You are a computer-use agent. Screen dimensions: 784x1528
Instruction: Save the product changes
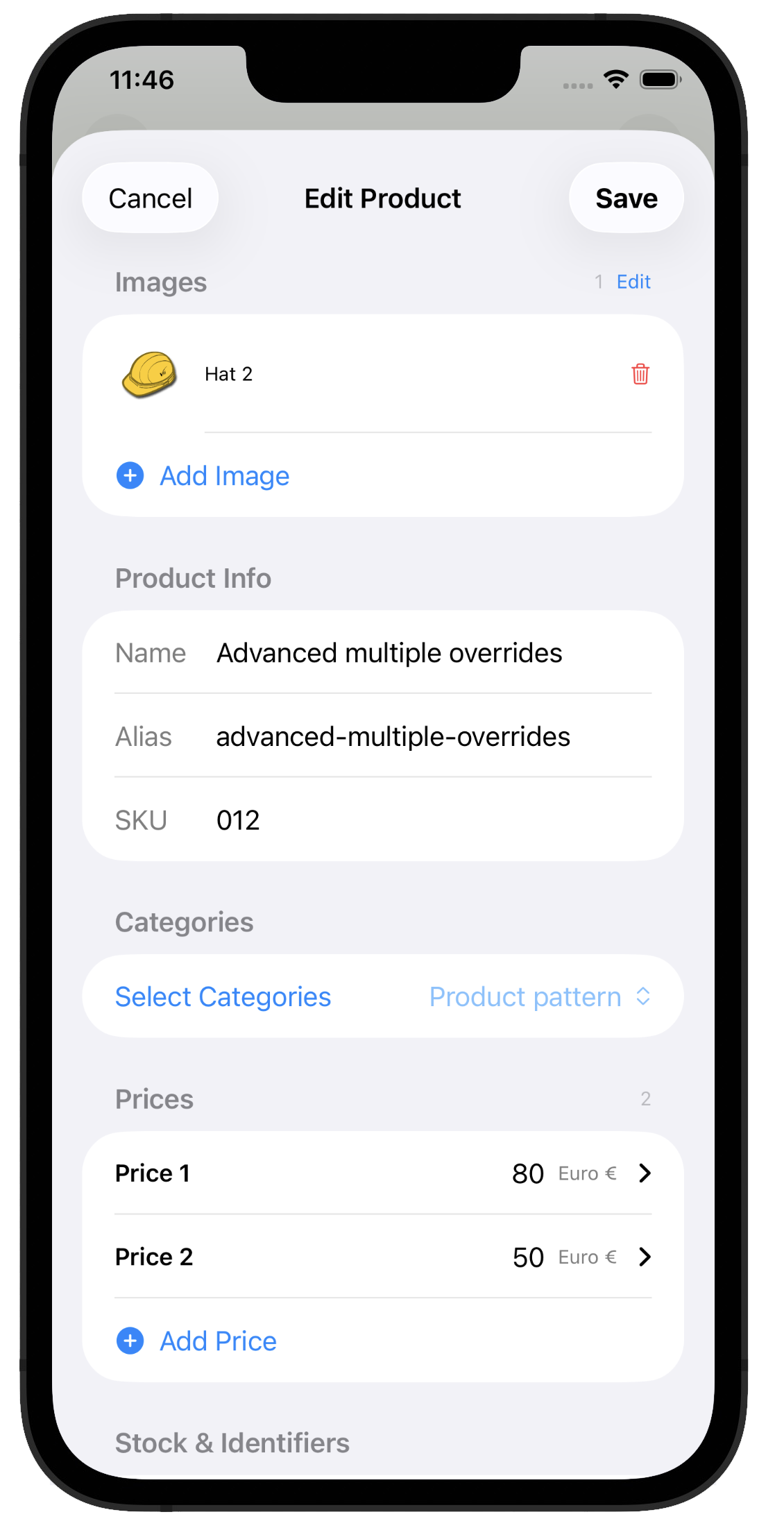click(x=626, y=198)
